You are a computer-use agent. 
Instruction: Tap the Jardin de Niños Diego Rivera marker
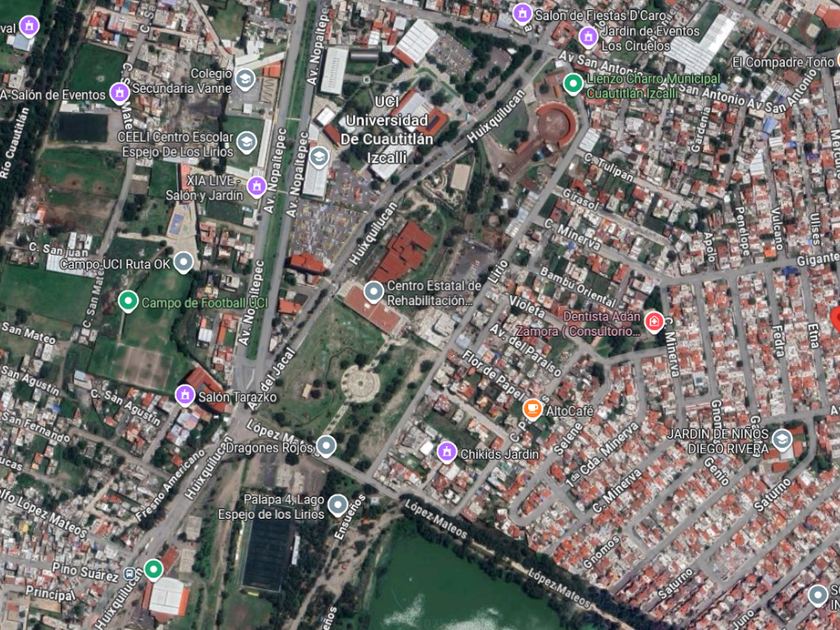pyautogui.click(x=782, y=439)
